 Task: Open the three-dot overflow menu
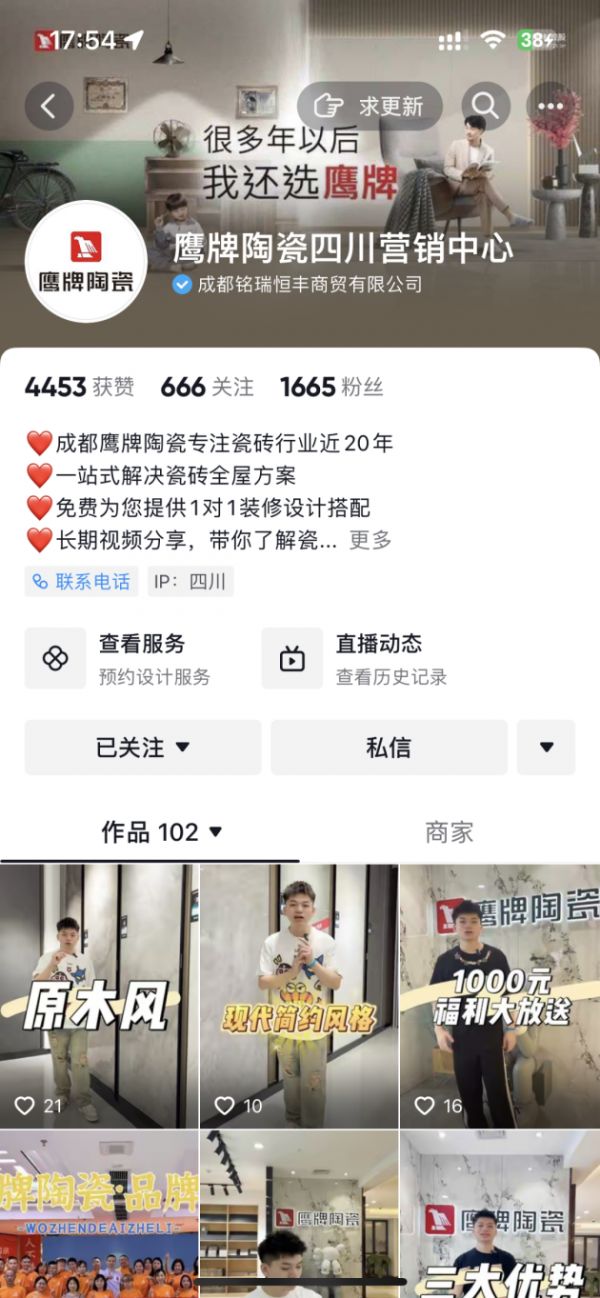click(551, 105)
